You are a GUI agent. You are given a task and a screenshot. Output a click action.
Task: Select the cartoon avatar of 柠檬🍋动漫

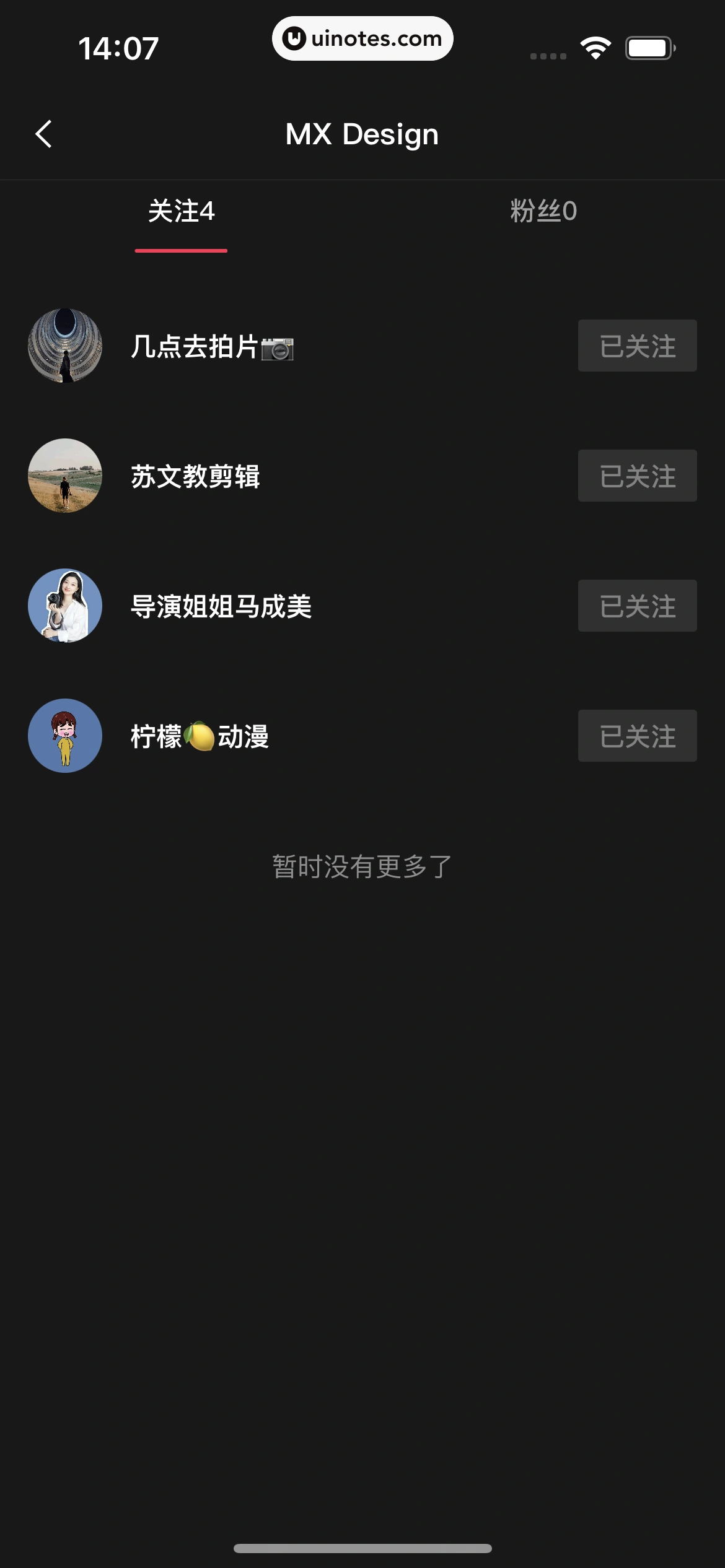tap(64, 736)
